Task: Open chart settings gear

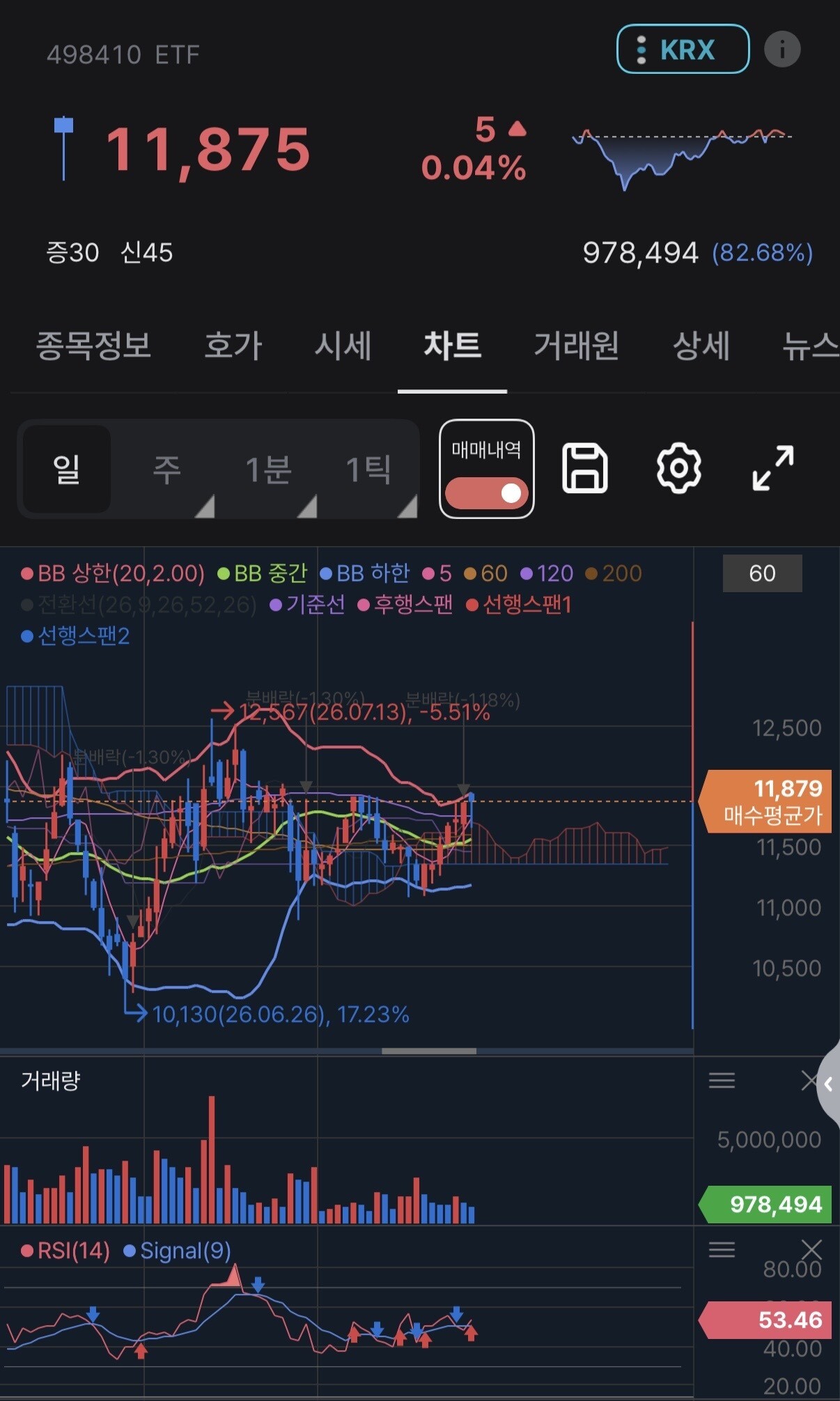Action: point(678,467)
